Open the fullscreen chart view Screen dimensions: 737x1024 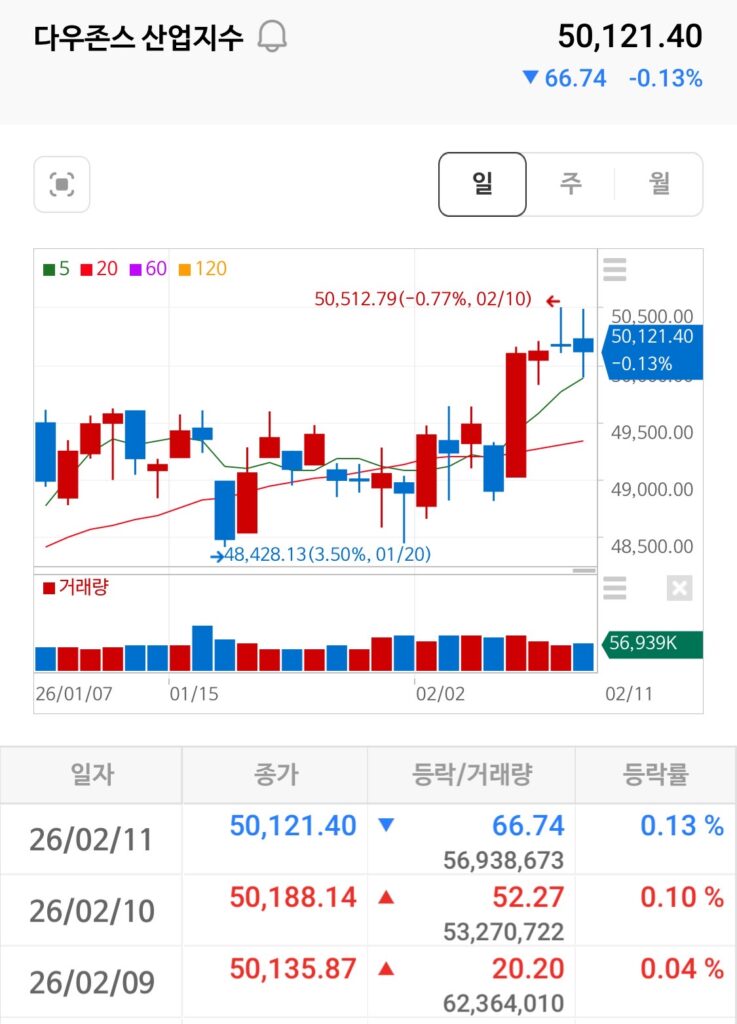tap(62, 184)
